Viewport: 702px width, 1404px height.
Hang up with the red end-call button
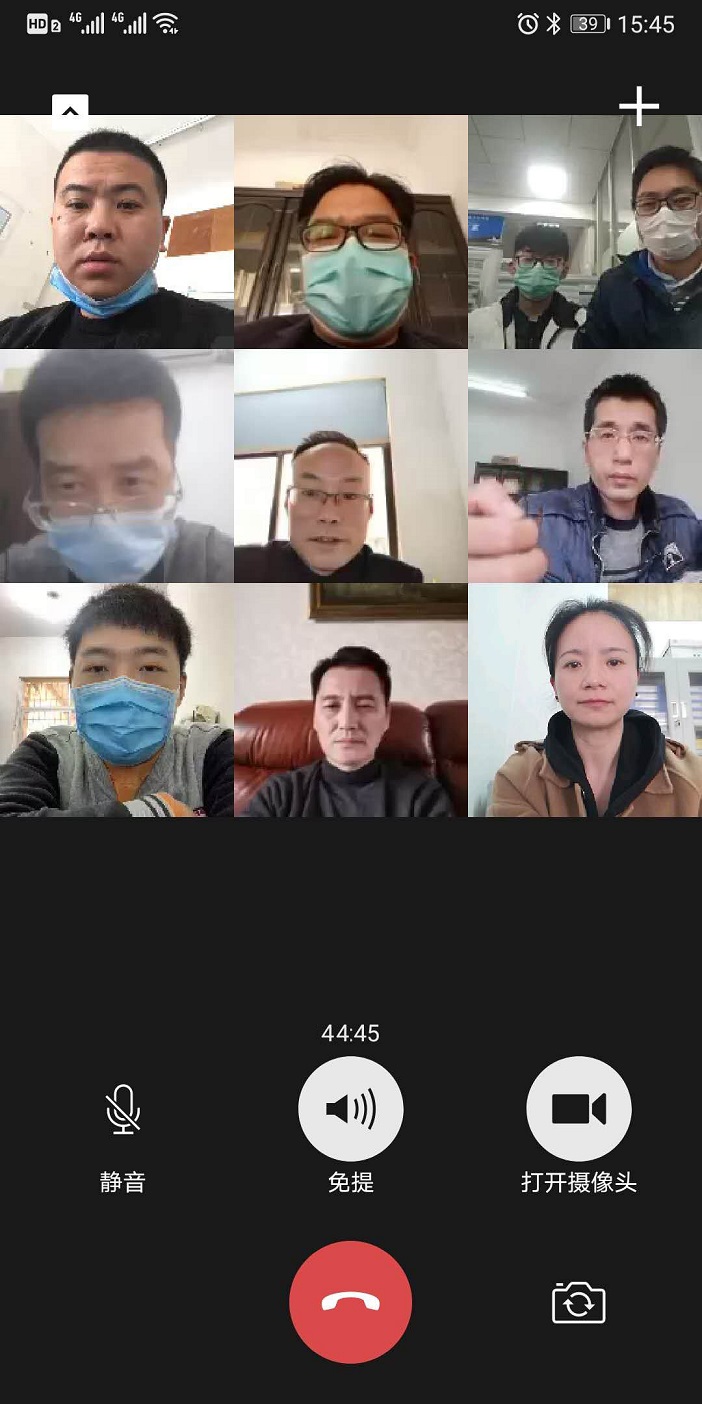point(351,1302)
